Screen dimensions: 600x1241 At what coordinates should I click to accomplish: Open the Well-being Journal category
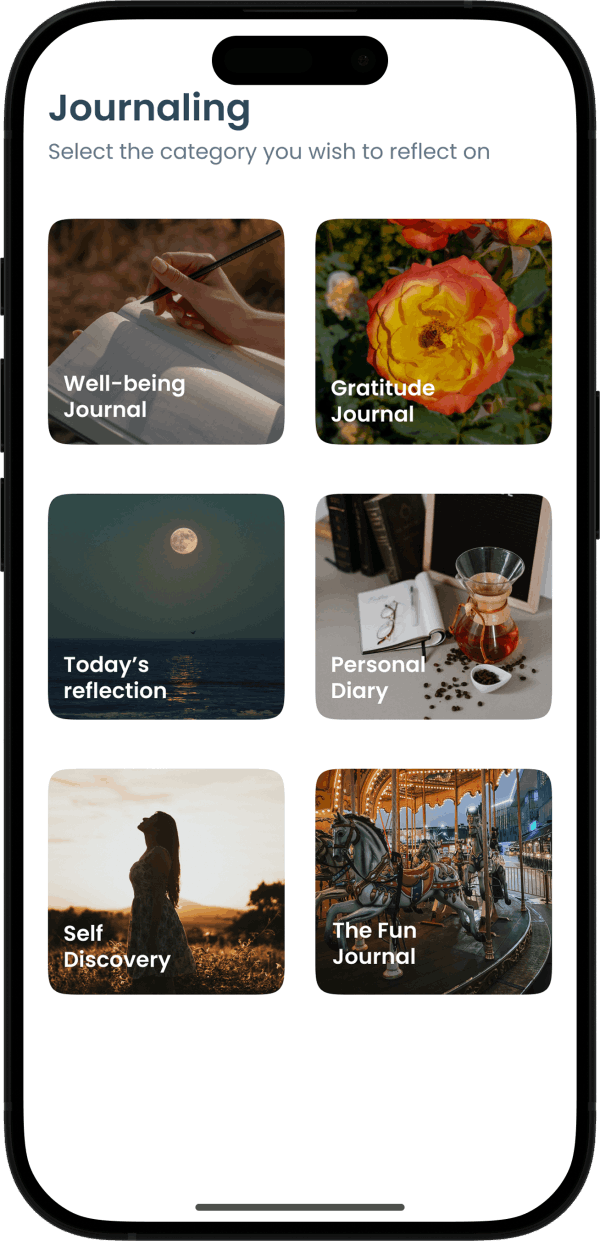pos(166,331)
